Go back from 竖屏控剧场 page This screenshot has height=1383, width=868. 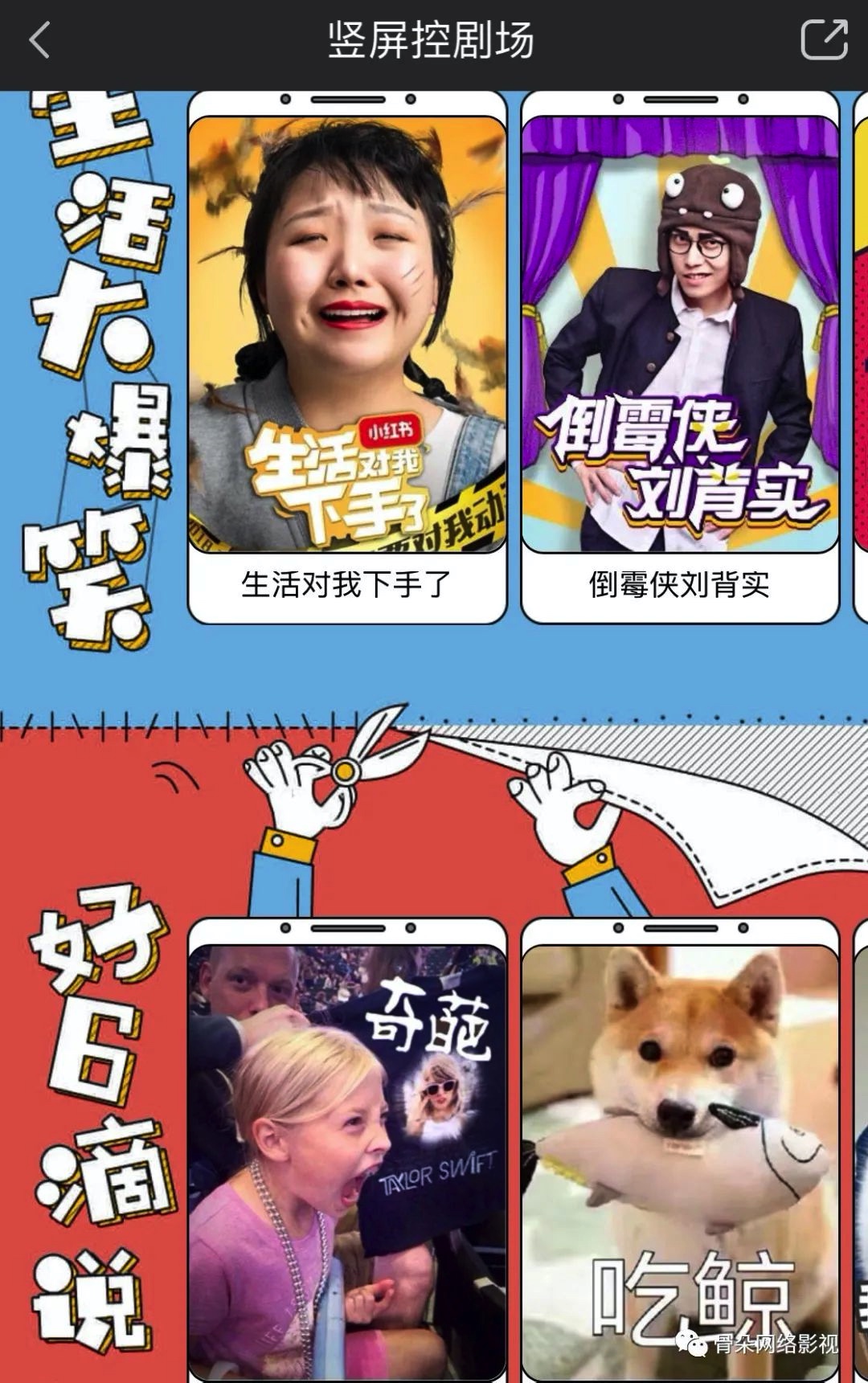[39, 40]
